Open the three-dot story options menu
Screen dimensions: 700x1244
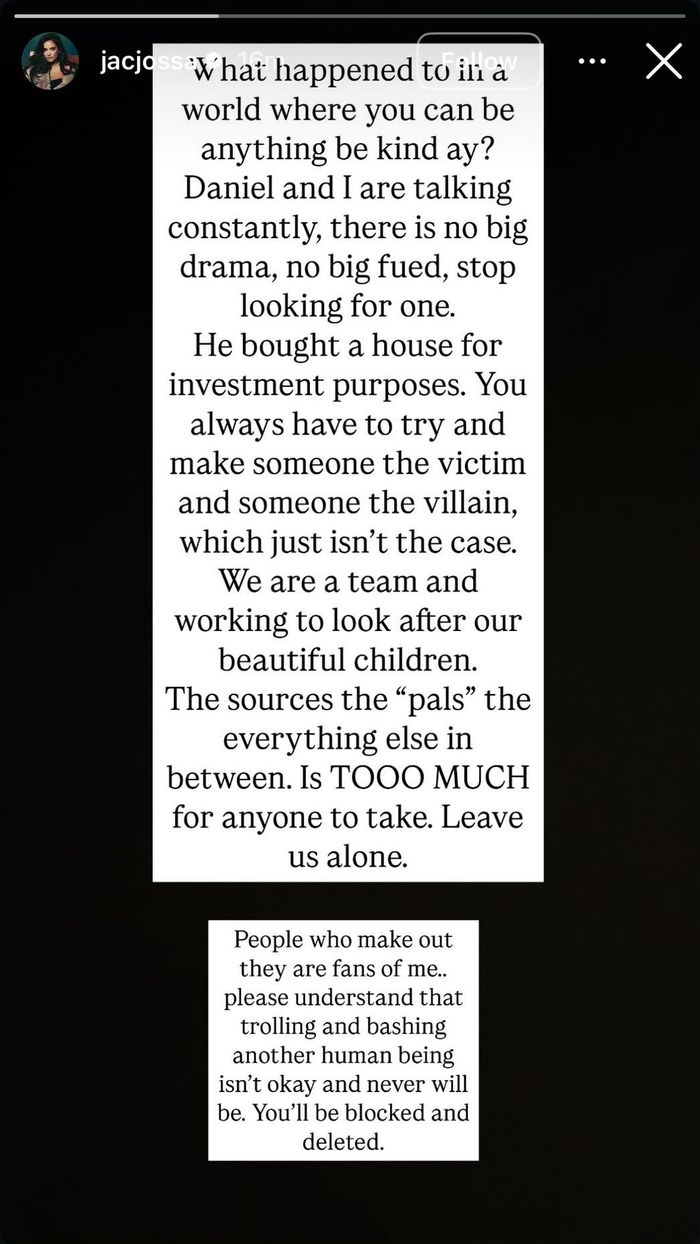pyautogui.click(x=592, y=62)
